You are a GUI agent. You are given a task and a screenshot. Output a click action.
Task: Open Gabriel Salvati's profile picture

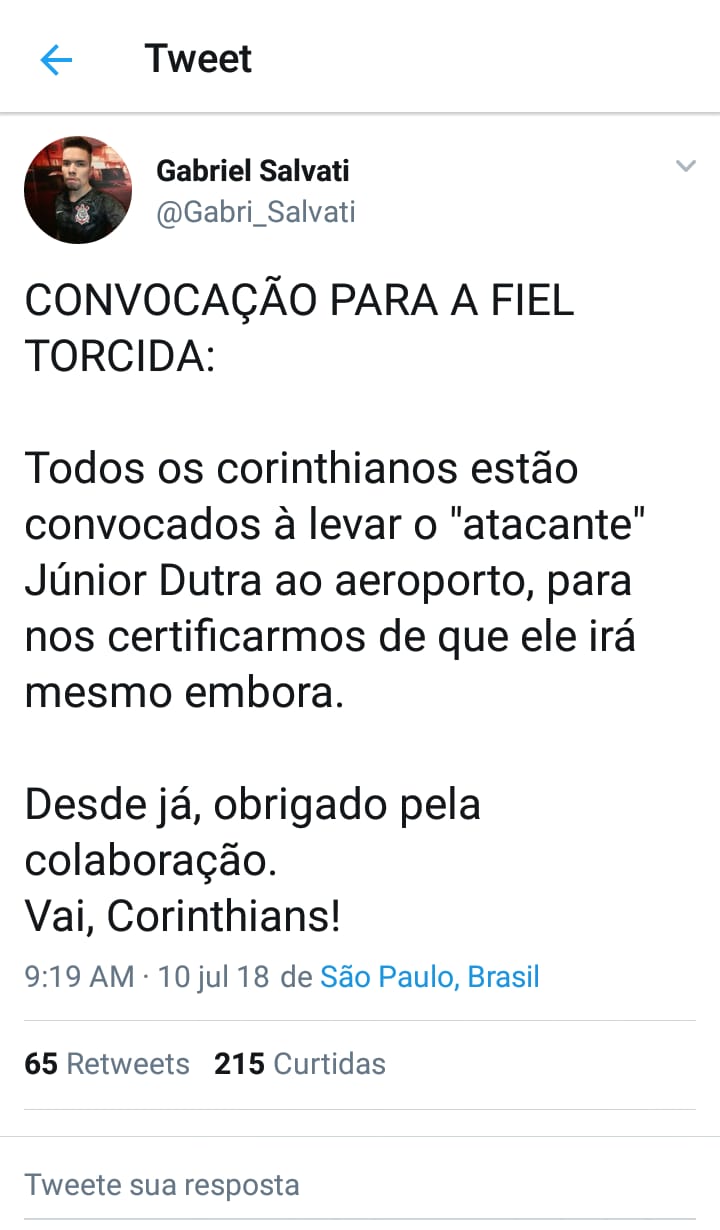78,190
